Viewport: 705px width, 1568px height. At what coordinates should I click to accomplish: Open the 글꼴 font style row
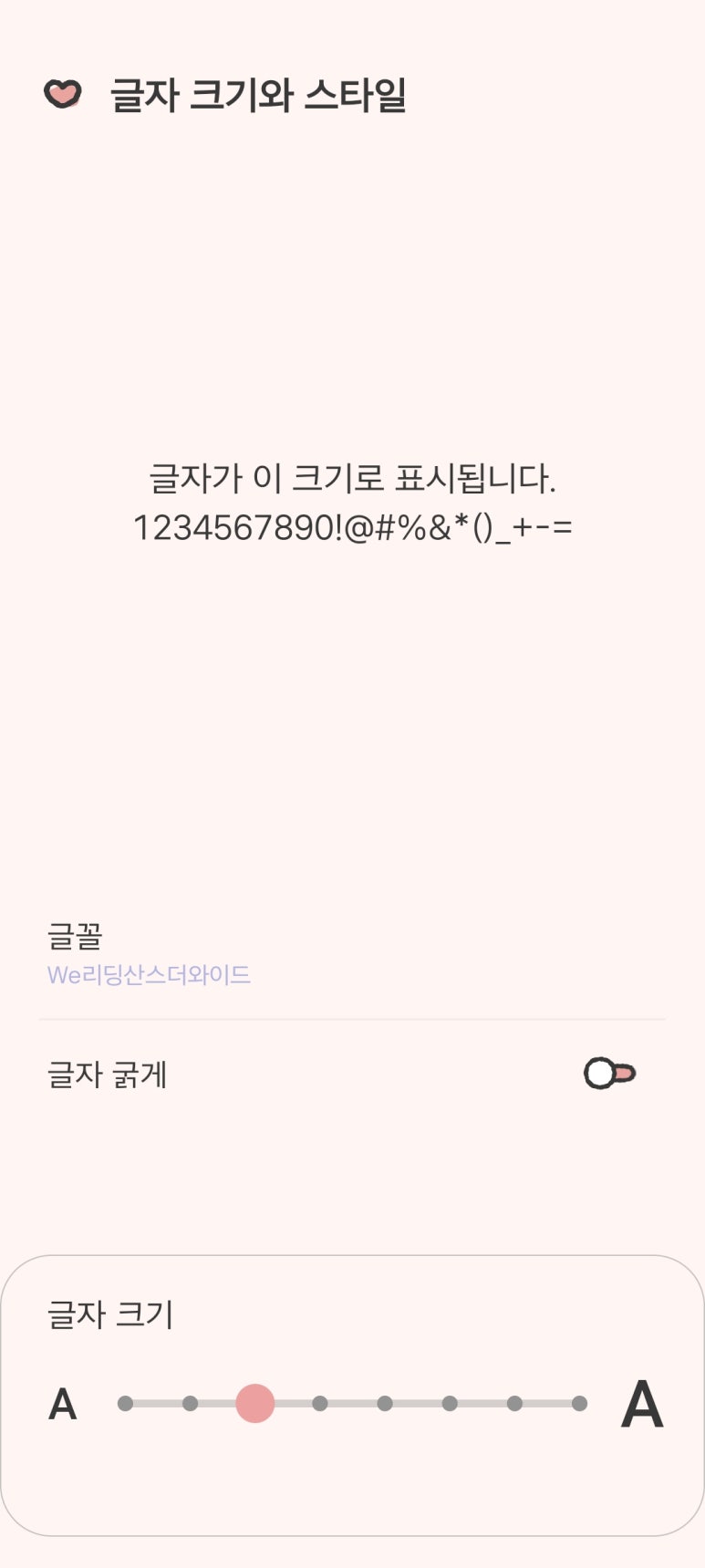tap(352, 954)
